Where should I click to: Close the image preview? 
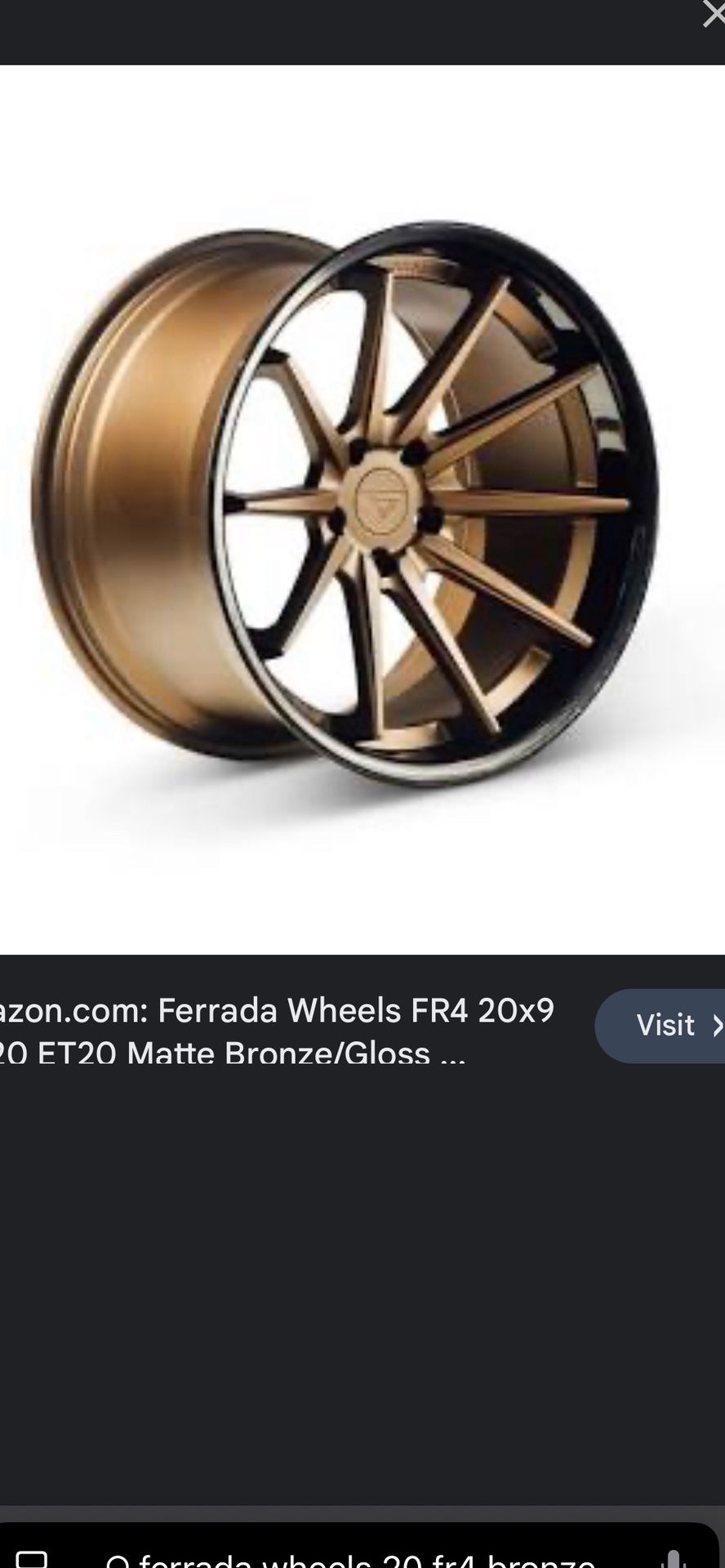tap(713, 13)
